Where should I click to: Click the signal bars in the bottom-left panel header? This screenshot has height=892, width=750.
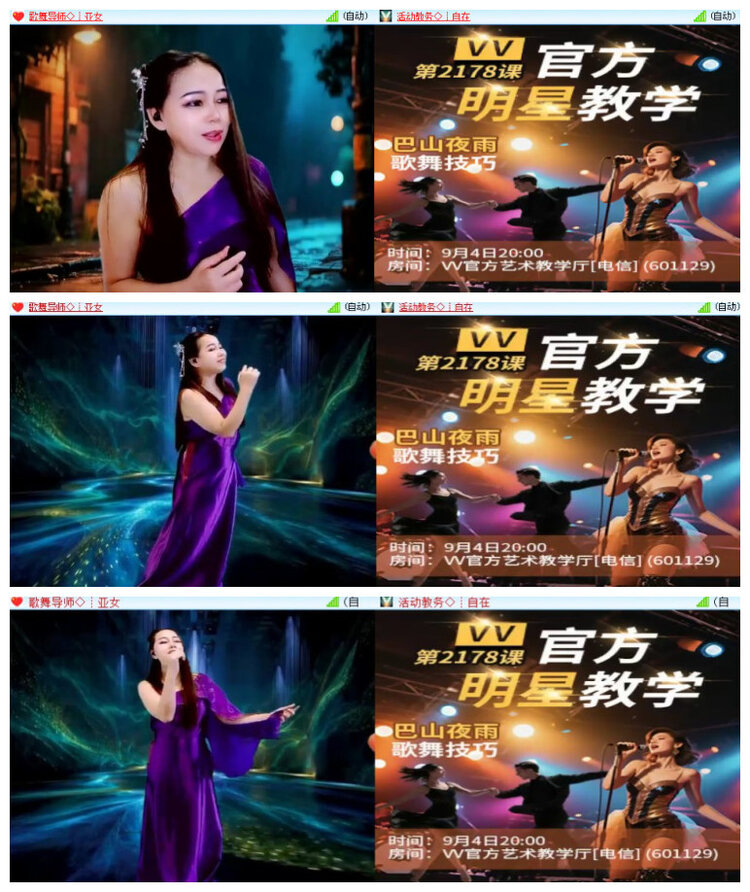[x=331, y=599]
